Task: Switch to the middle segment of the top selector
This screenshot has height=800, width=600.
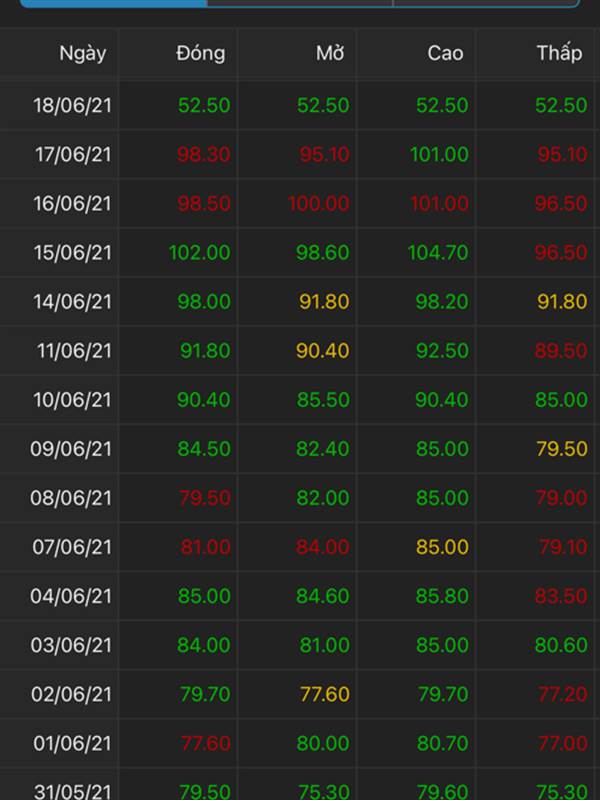Action: point(300,3)
